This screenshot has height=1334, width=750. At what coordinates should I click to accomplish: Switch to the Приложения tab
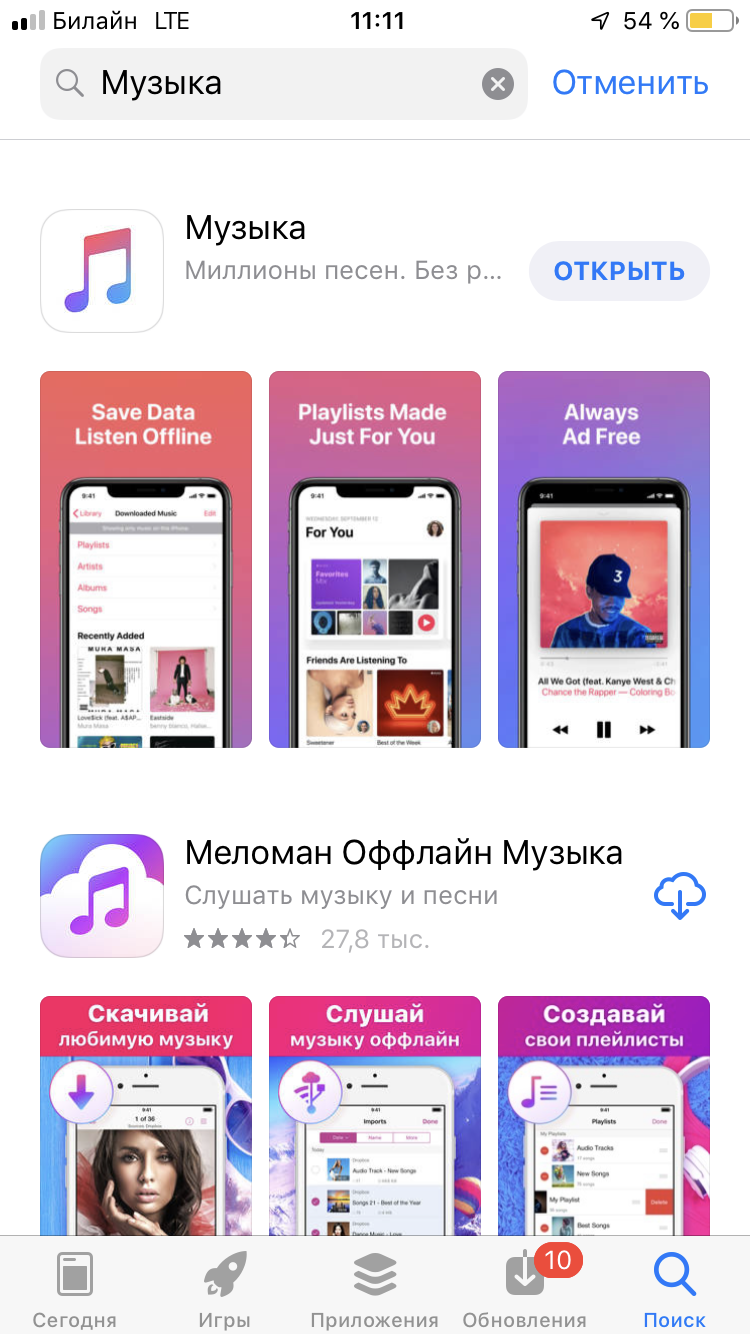(x=375, y=1288)
